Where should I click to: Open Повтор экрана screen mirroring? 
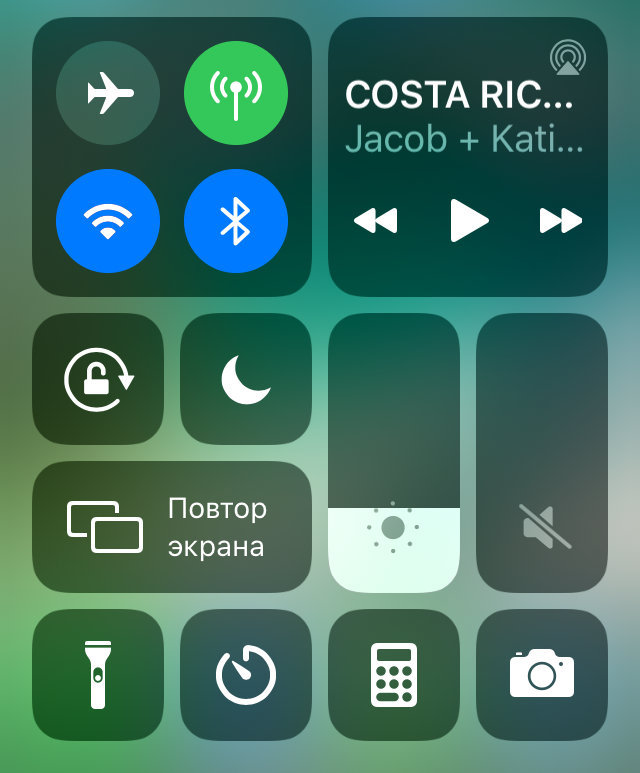tap(172, 527)
